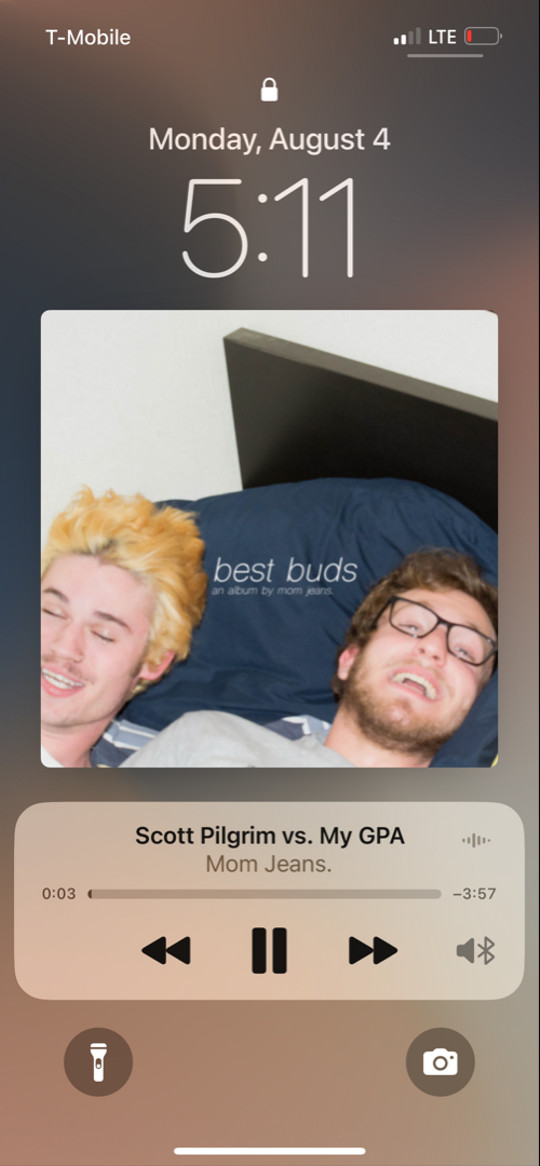Skip to the next track
This screenshot has height=1166, width=540.
point(373,950)
